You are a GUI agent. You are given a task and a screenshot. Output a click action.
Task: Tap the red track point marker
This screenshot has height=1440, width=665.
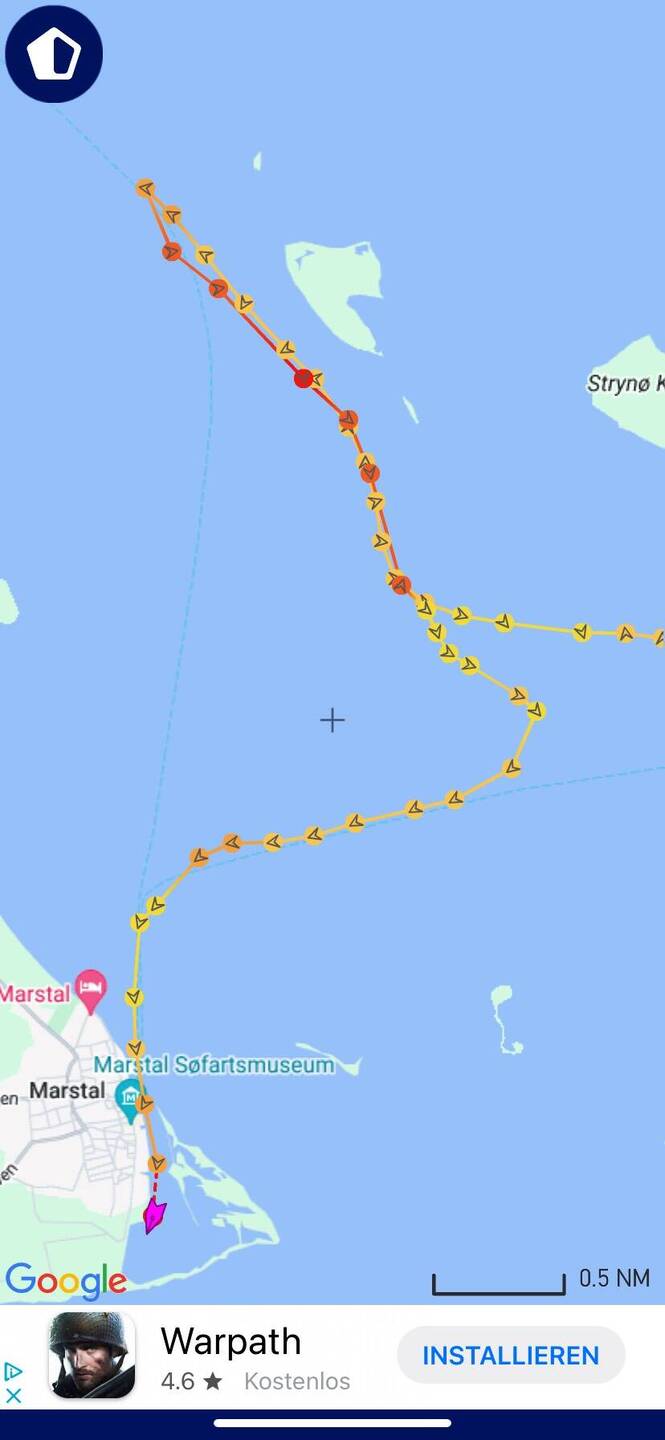(x=303, y=378)
